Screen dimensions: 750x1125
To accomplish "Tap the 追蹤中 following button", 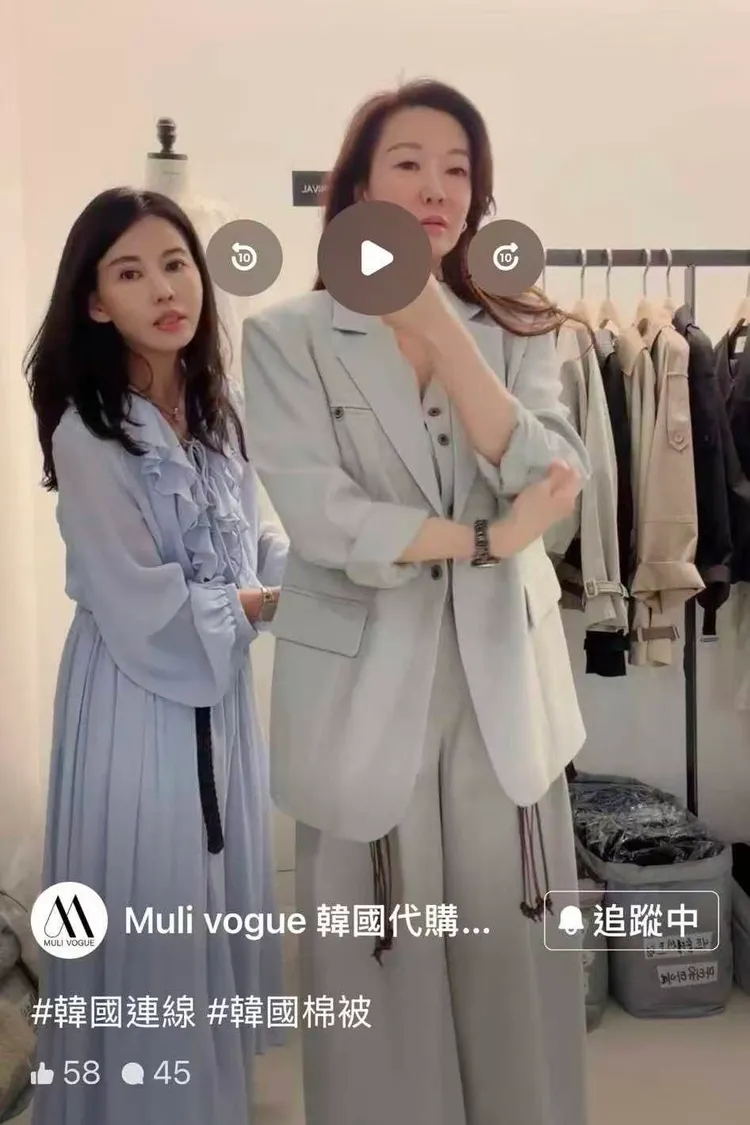I will pos(632,920).
